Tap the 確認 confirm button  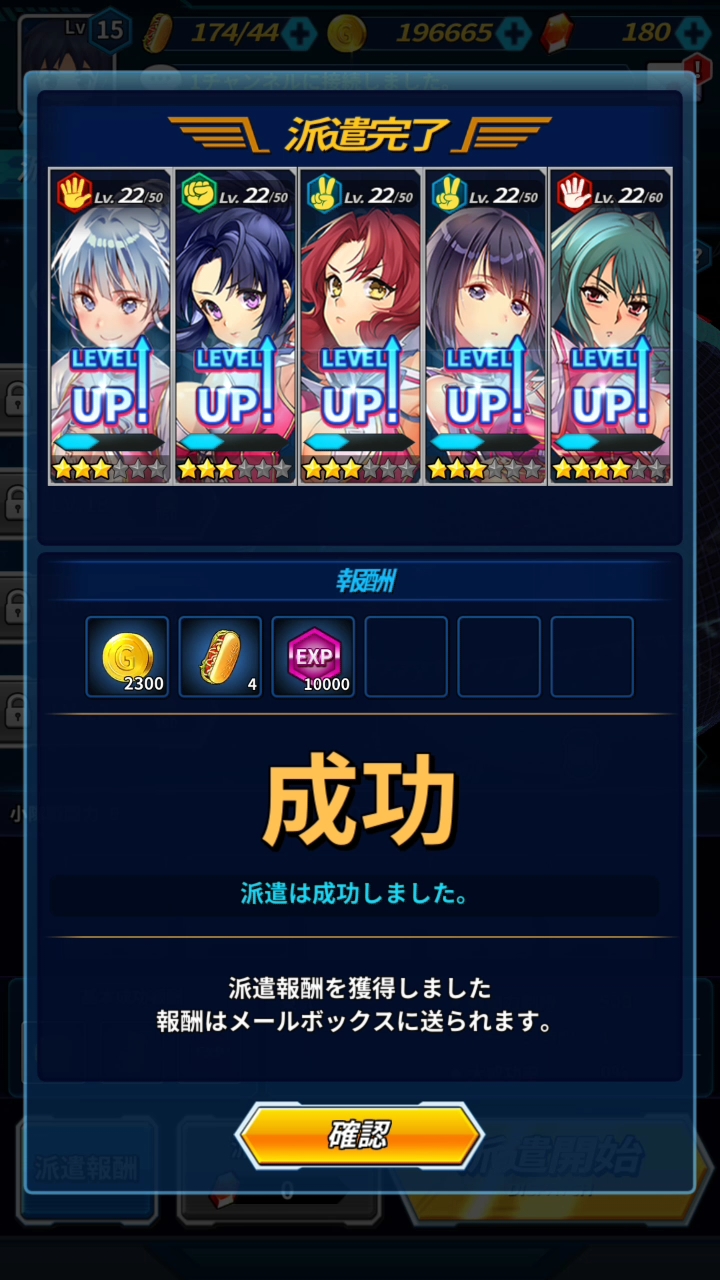click(360, 1136)
